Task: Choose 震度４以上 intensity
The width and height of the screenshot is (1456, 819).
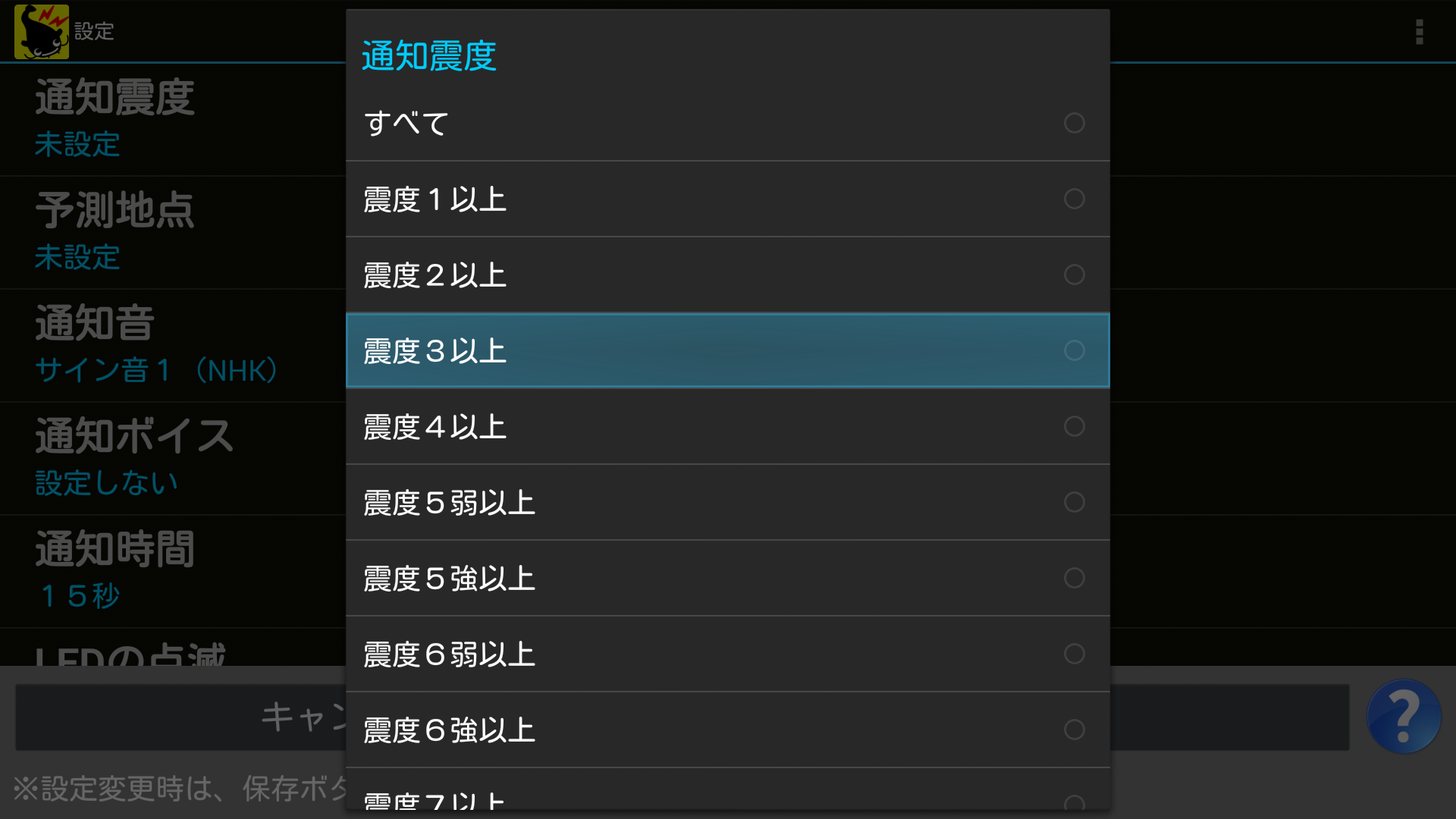Action: 726,426
